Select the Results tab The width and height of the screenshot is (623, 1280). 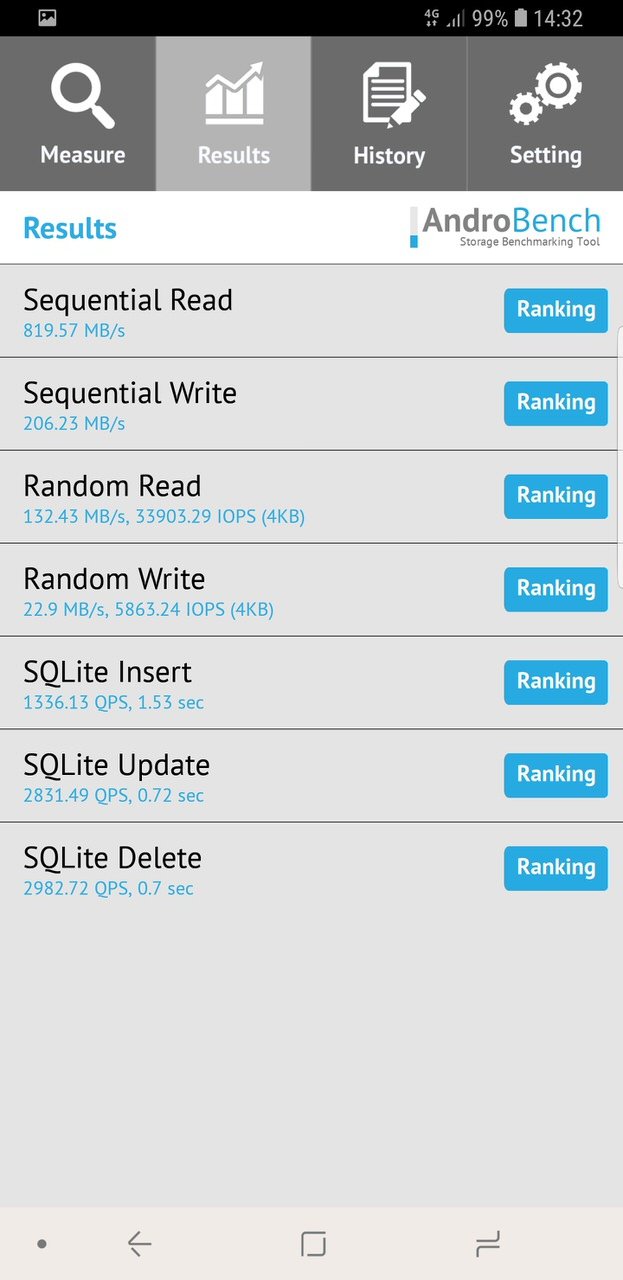tap(234, 114)
